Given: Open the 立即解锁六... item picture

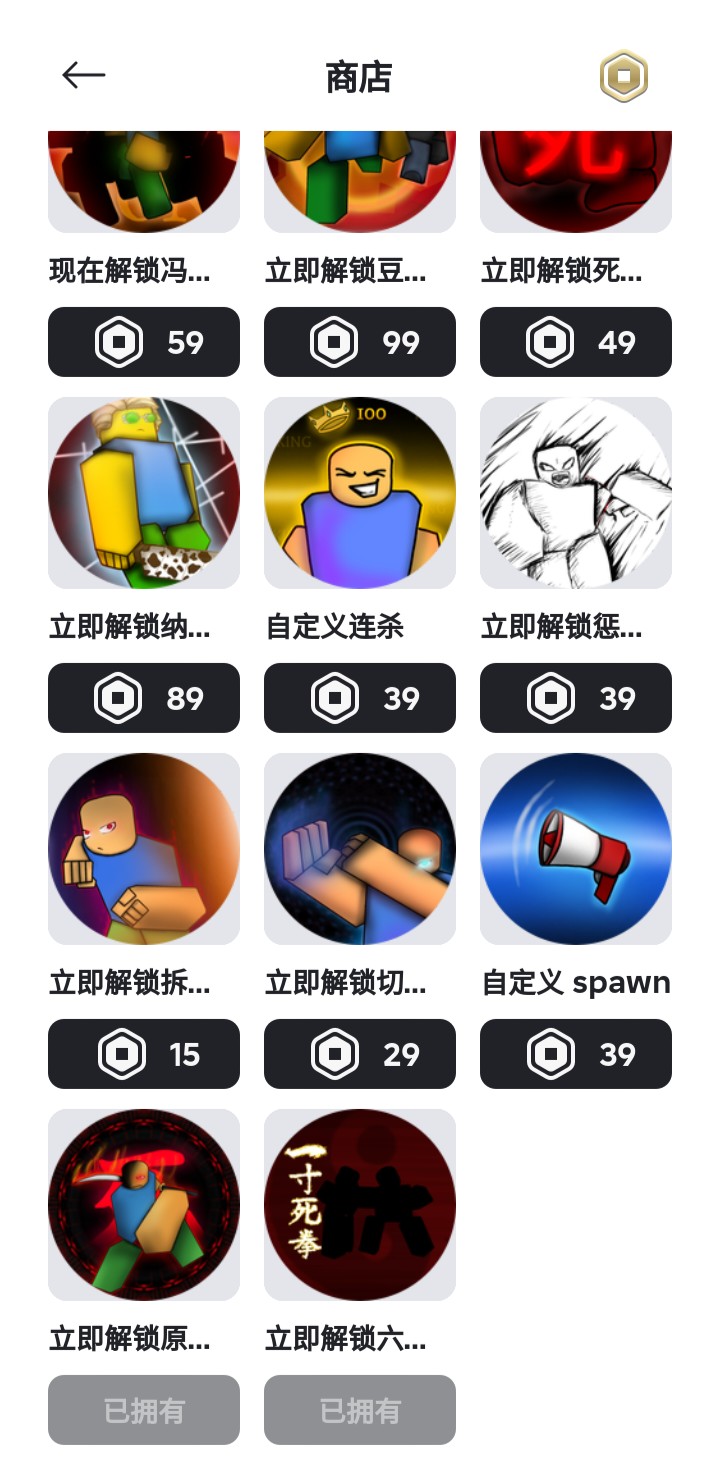Looking at the screenshot, I should pos(360,1205).
